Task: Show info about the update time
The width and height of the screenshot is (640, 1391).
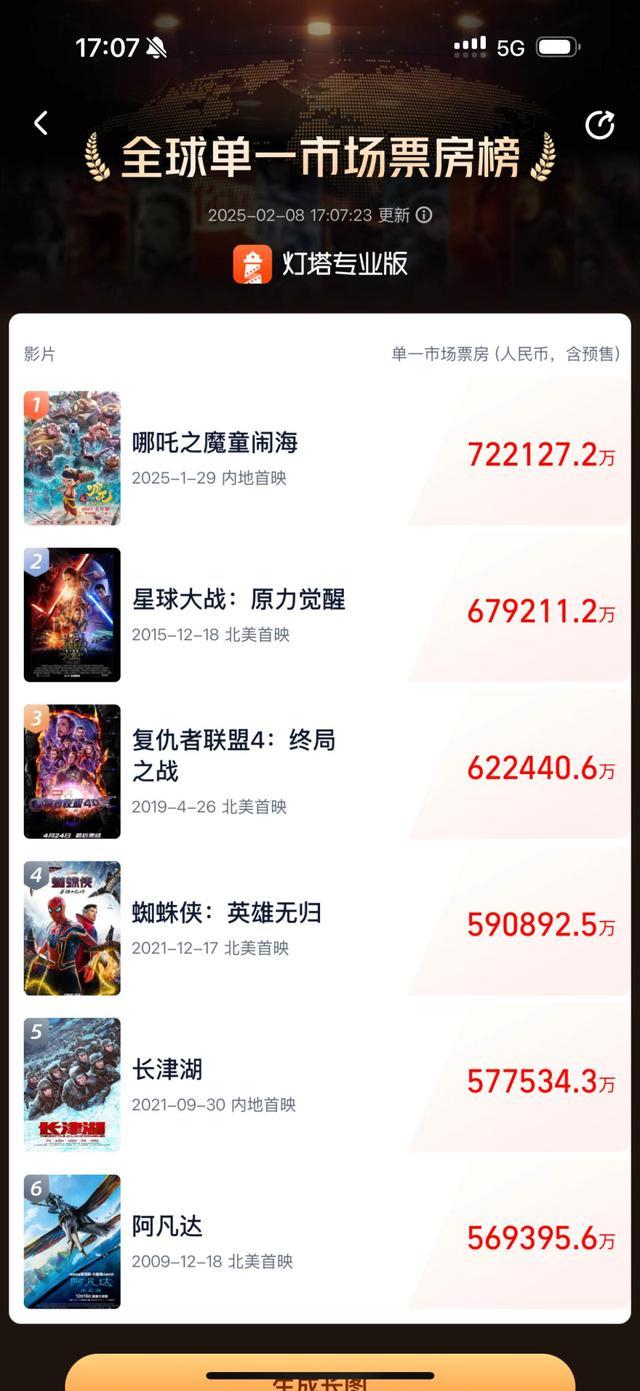Action: point(424,215)
